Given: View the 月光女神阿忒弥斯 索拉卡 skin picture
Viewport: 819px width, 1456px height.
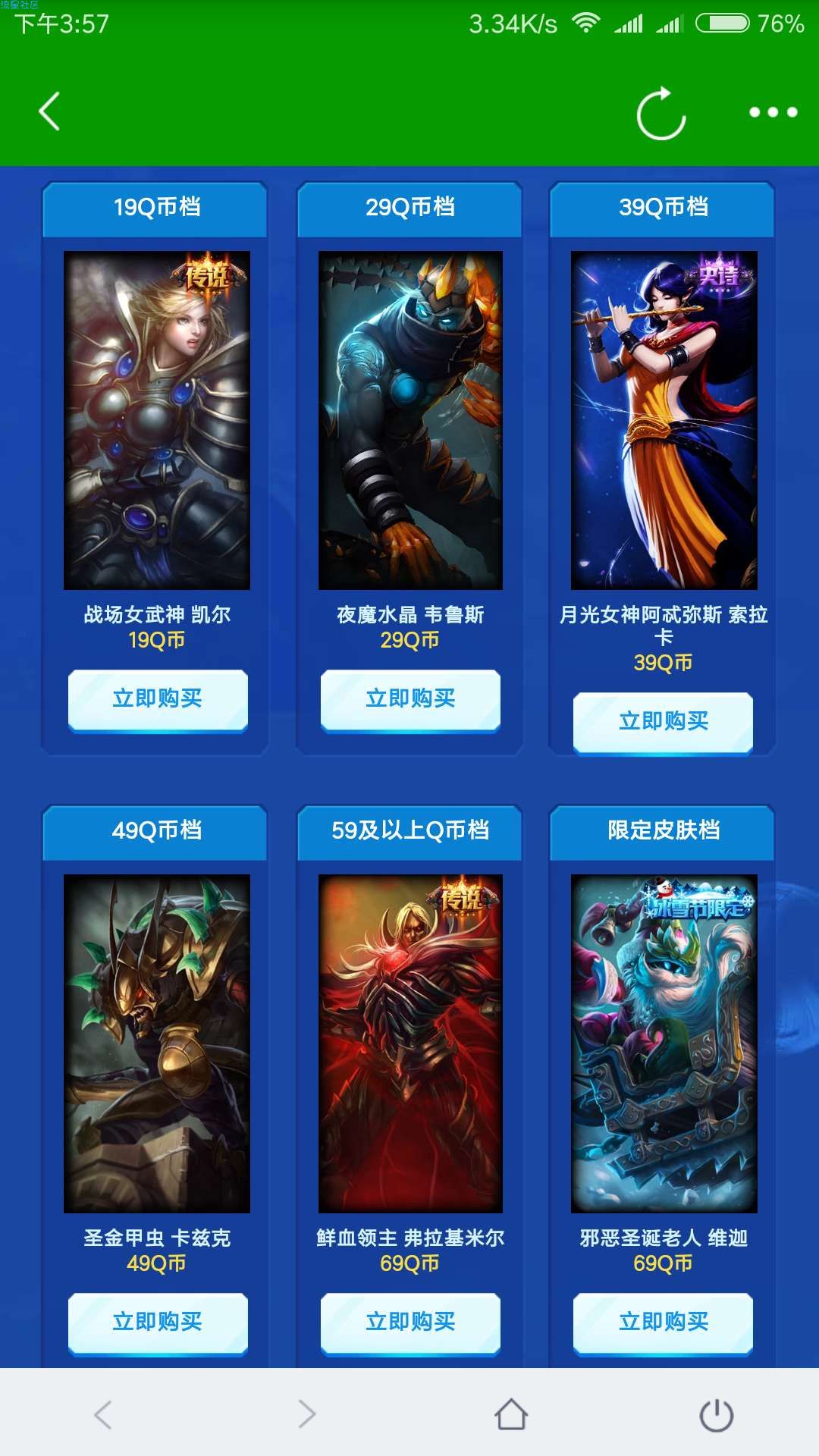Looking at the screenshot, I should [x=664, y=420].
